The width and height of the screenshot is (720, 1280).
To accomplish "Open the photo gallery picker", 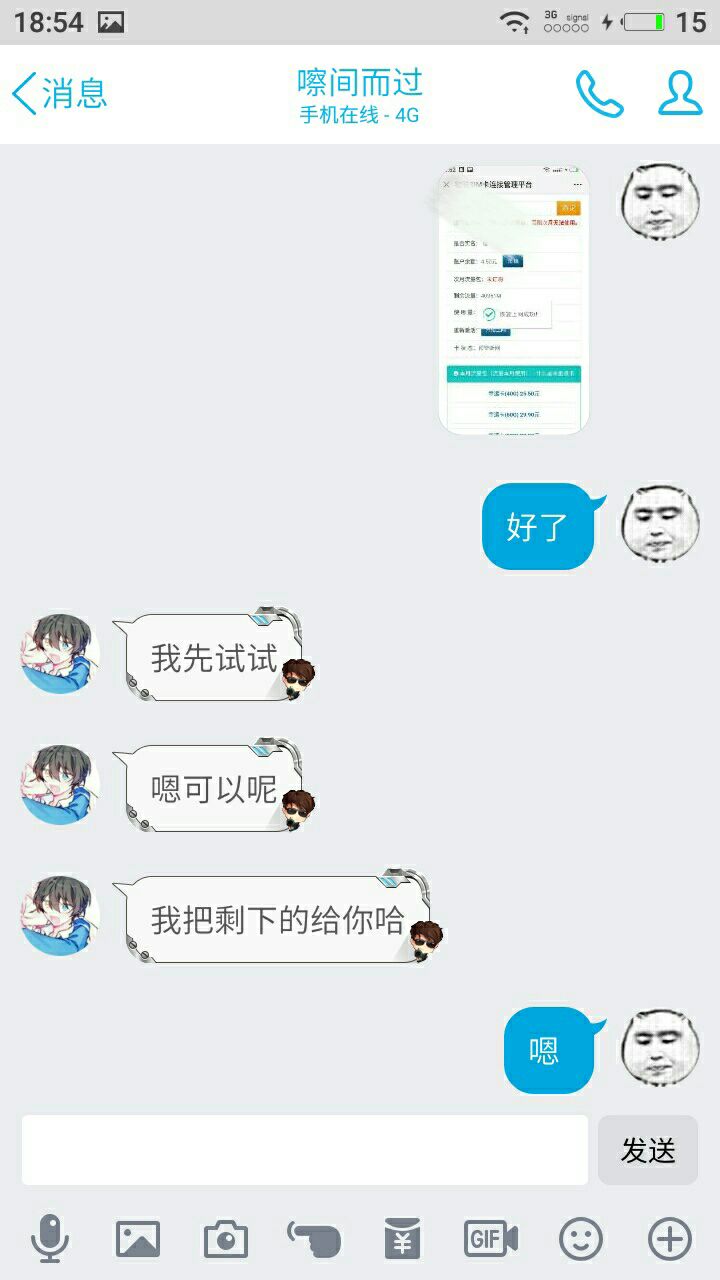I will click(x=138, y=1240).
